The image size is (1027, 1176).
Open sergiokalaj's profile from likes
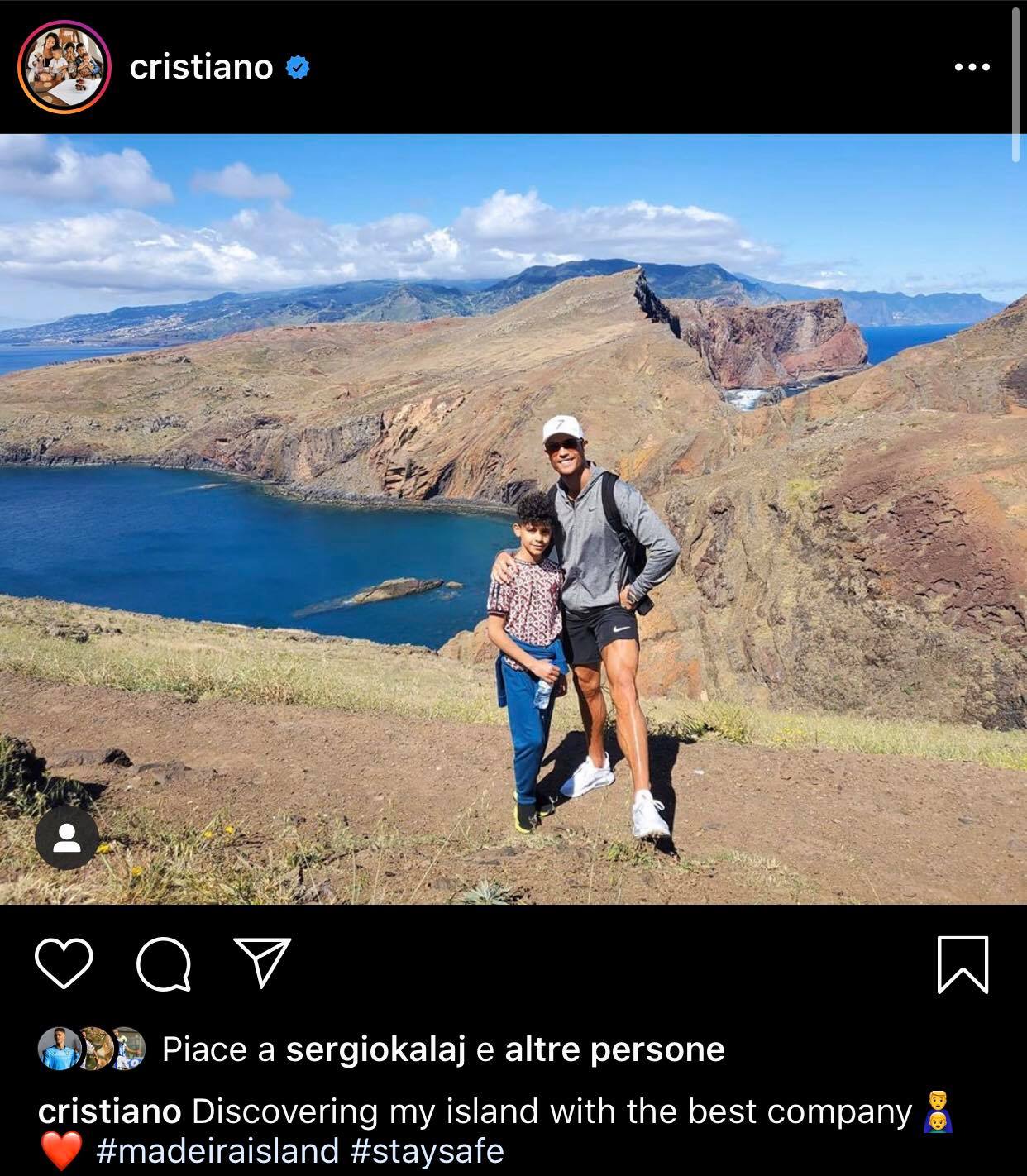(x=375, y=1049)
